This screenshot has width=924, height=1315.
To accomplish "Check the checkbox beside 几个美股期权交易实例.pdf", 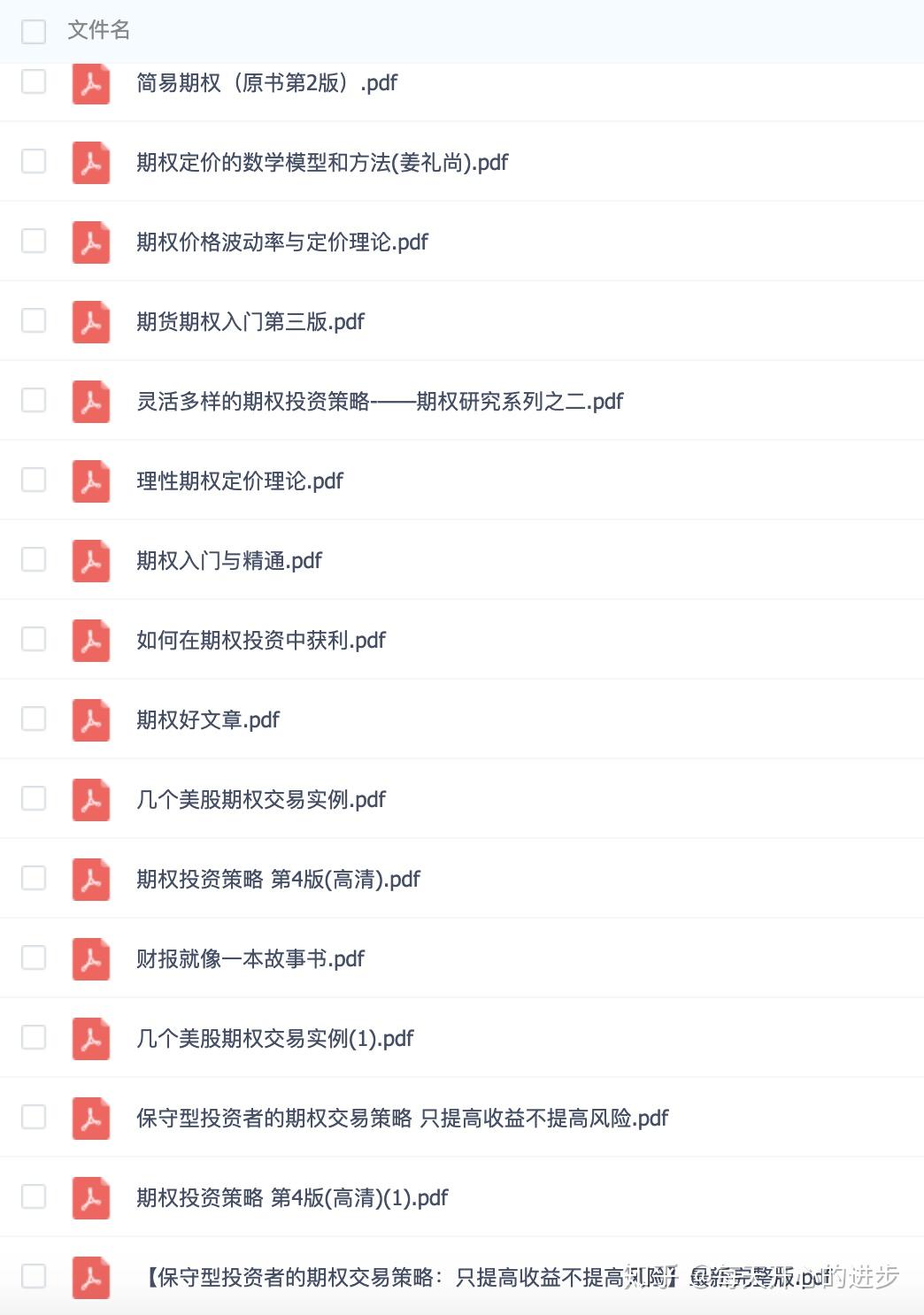I will [34, 799].
